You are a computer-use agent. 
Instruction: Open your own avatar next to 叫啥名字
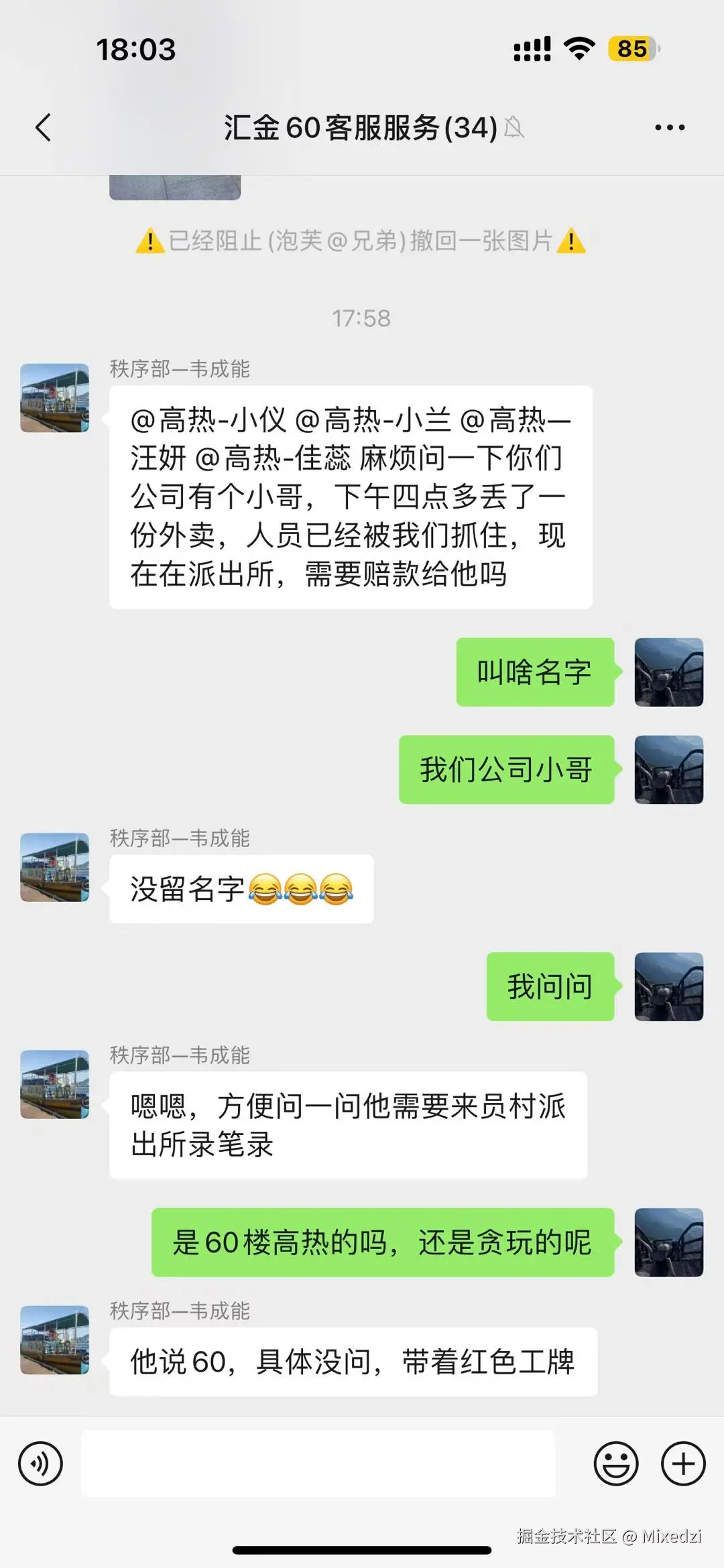(668, 673)
